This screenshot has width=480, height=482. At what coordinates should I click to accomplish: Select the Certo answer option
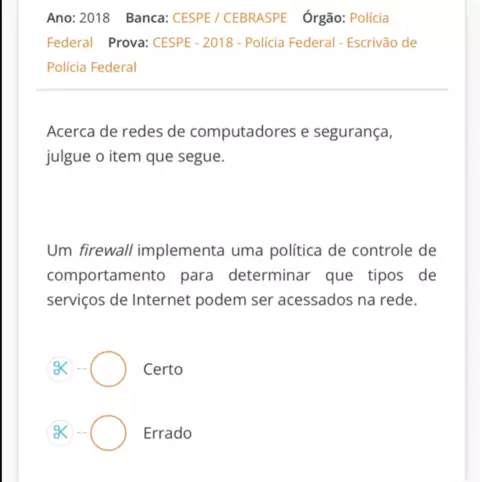pos(108,369)
